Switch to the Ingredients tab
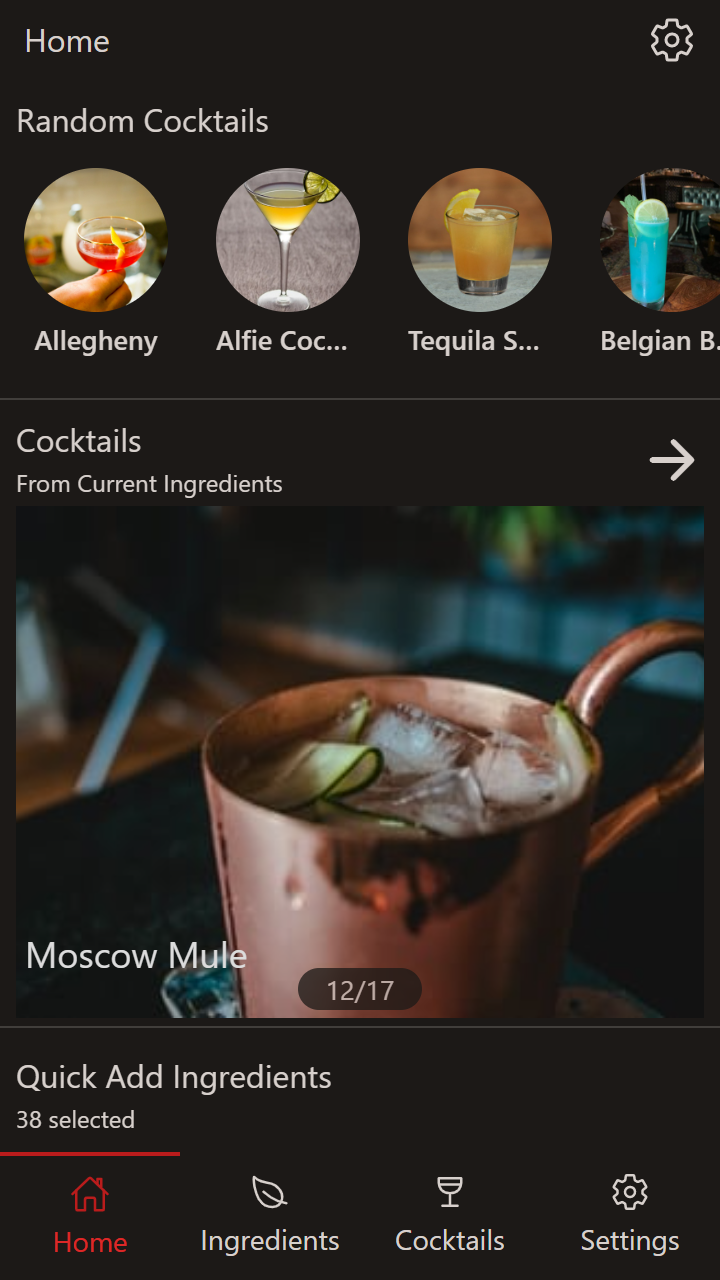720x1280 pixels. pos(270,1216)
